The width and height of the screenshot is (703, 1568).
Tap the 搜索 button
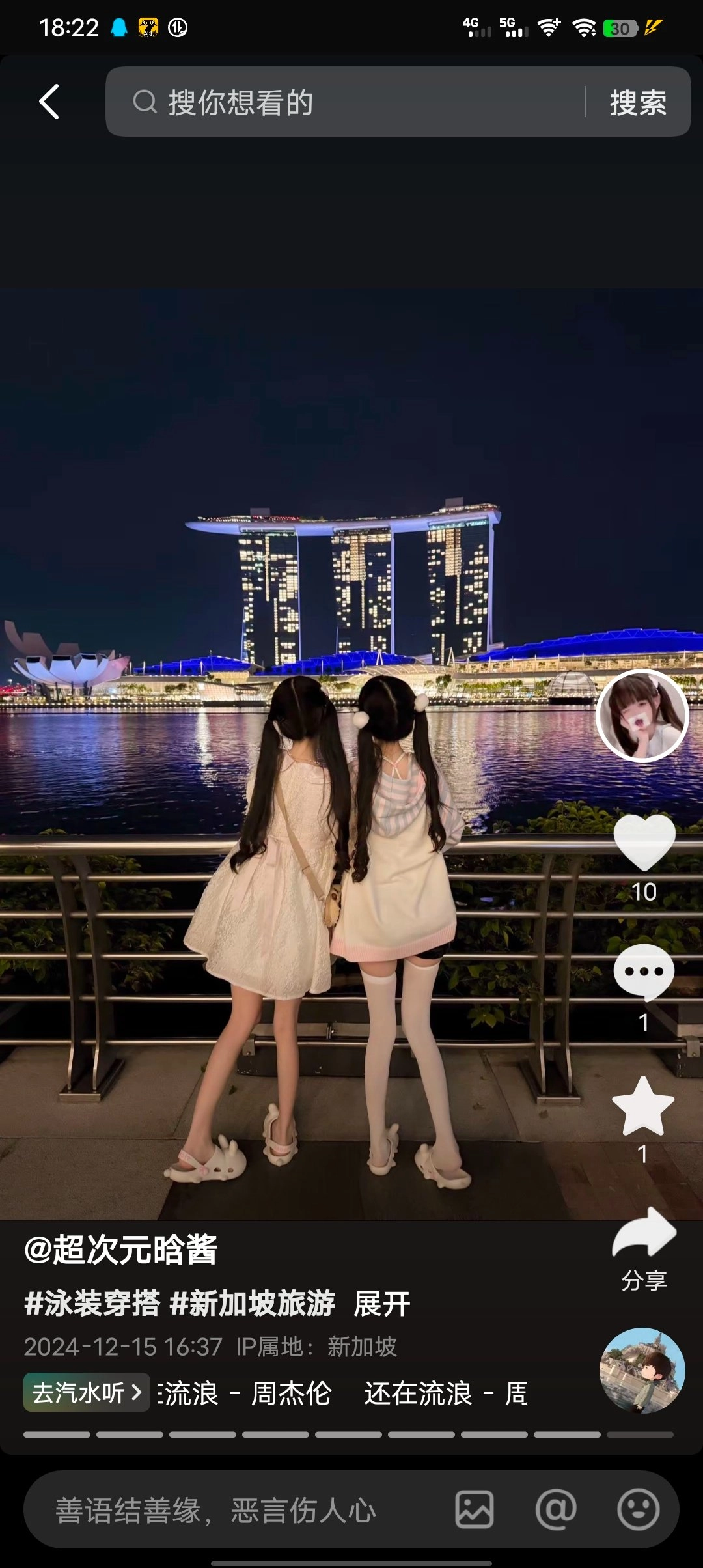point(637,102)
